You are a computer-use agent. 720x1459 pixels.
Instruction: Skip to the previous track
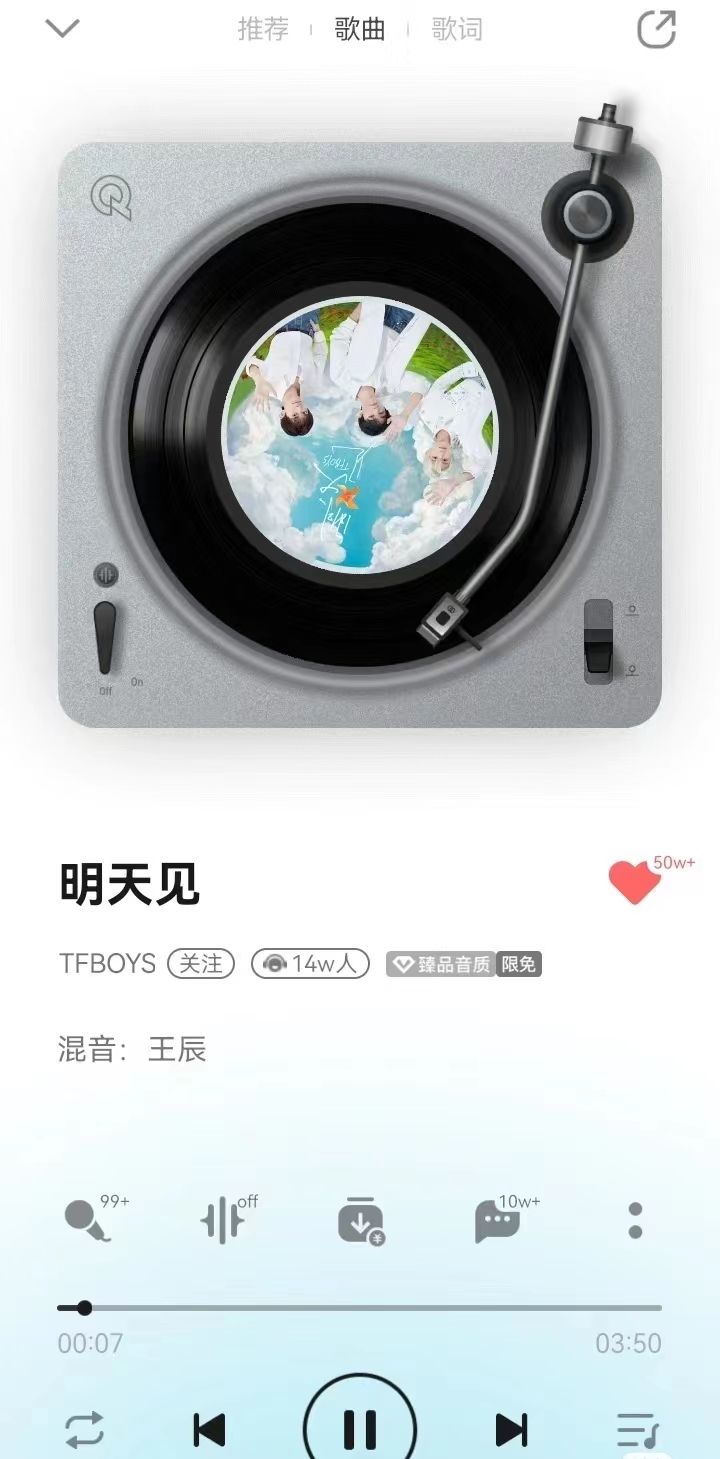point(209,1430)
